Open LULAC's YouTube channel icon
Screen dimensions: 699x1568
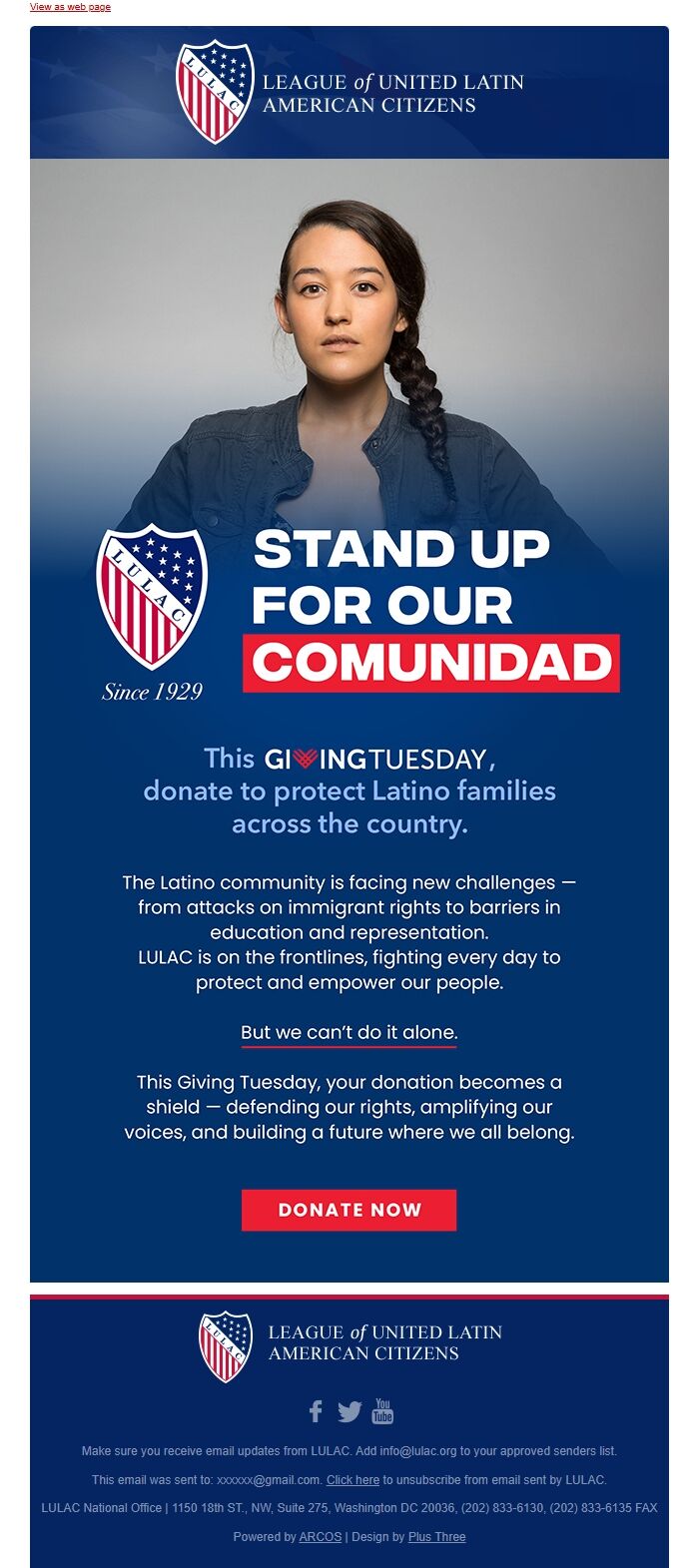pyautogui.click(x=382, y=1411)
